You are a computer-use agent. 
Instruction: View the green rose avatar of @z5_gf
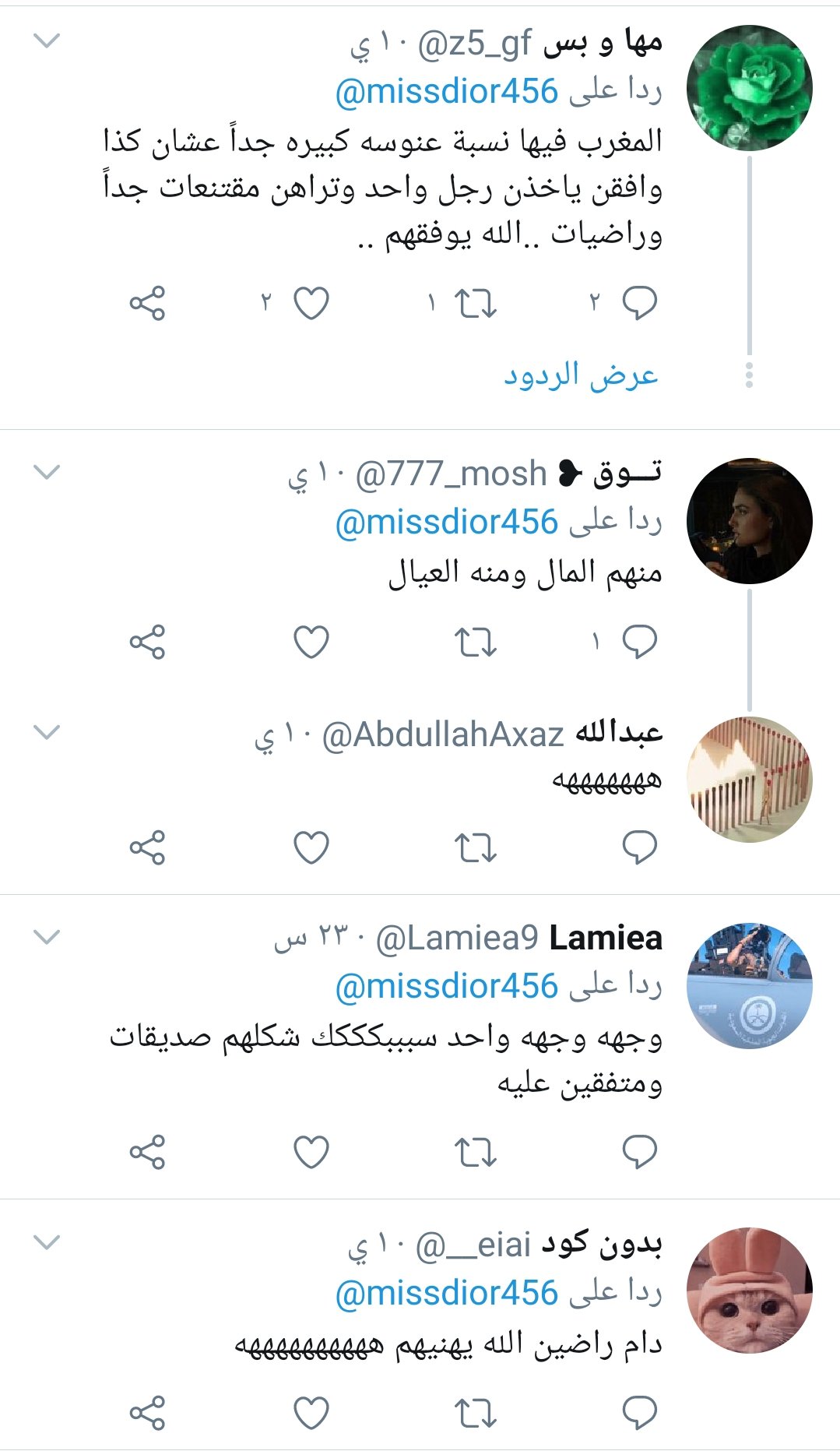click(750, 88)
